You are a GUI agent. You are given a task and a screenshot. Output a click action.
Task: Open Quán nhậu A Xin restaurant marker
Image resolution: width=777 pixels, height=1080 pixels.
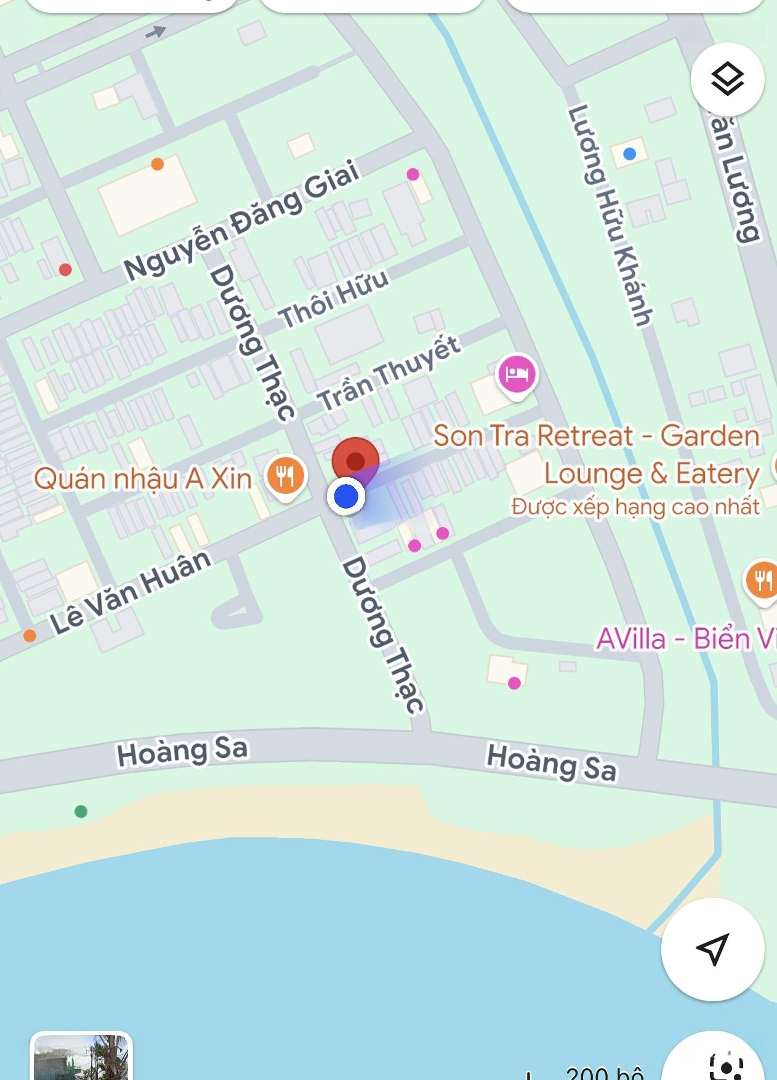point(286,477)
